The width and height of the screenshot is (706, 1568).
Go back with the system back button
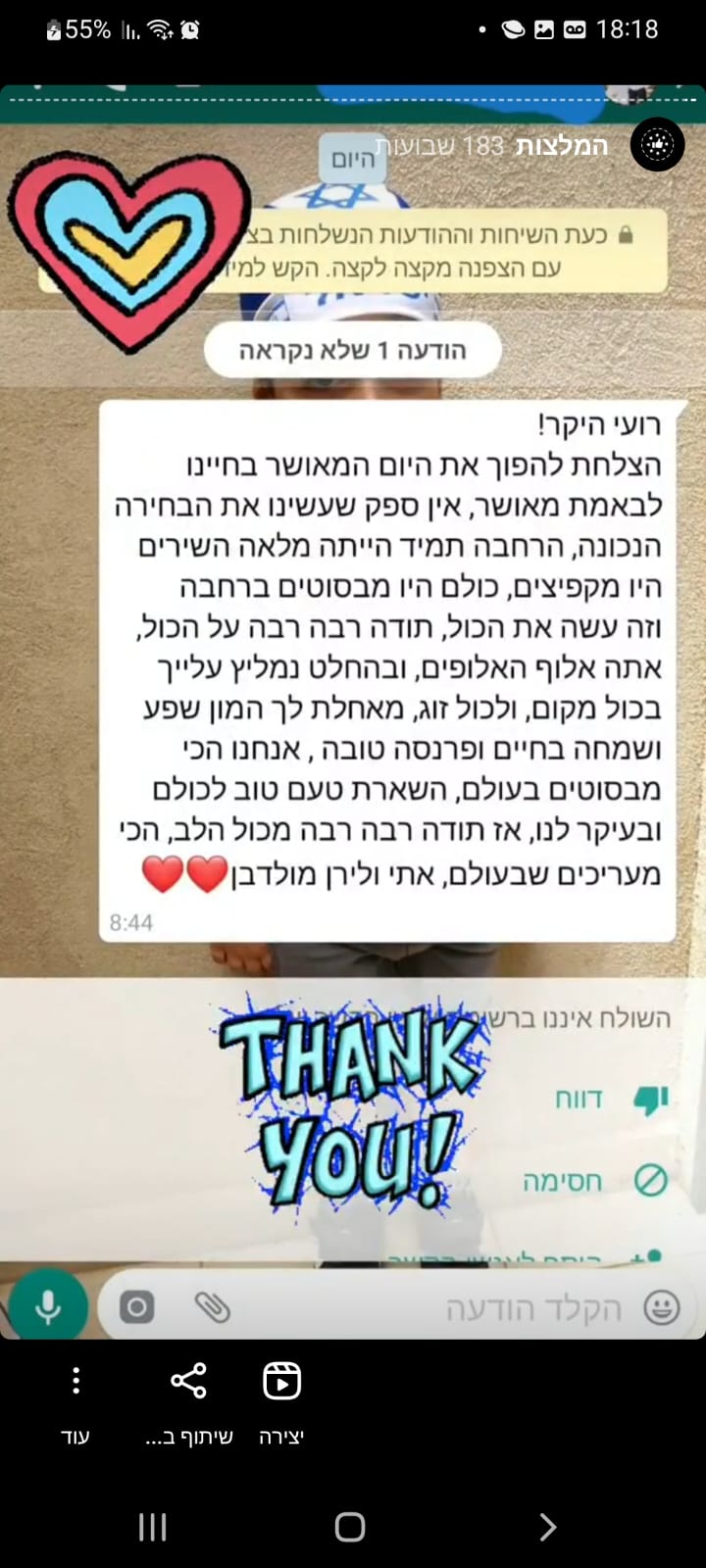pyautogui.click(x=548, y=1527)
